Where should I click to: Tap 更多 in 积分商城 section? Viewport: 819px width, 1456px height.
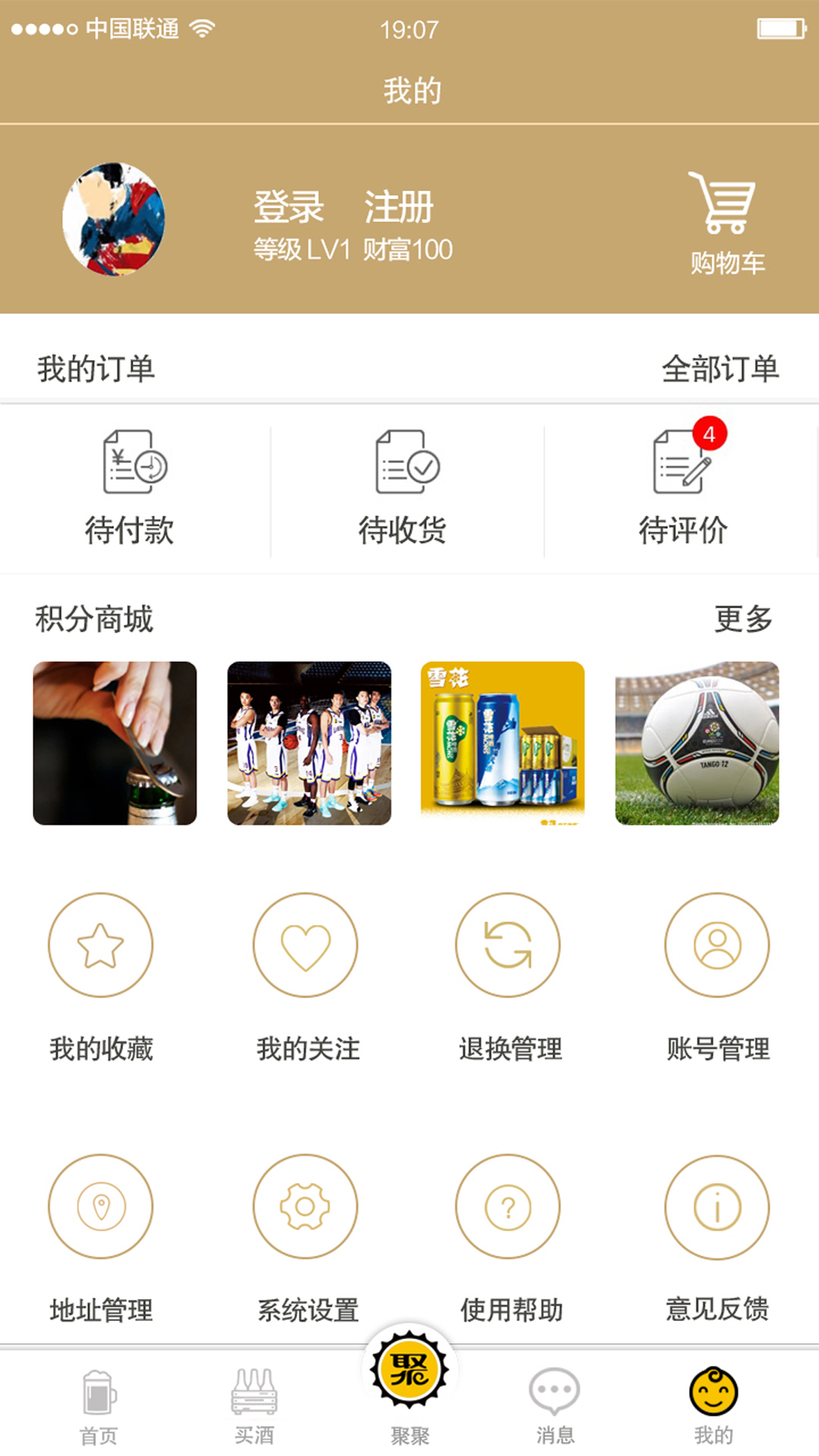(x=743, y=619)
